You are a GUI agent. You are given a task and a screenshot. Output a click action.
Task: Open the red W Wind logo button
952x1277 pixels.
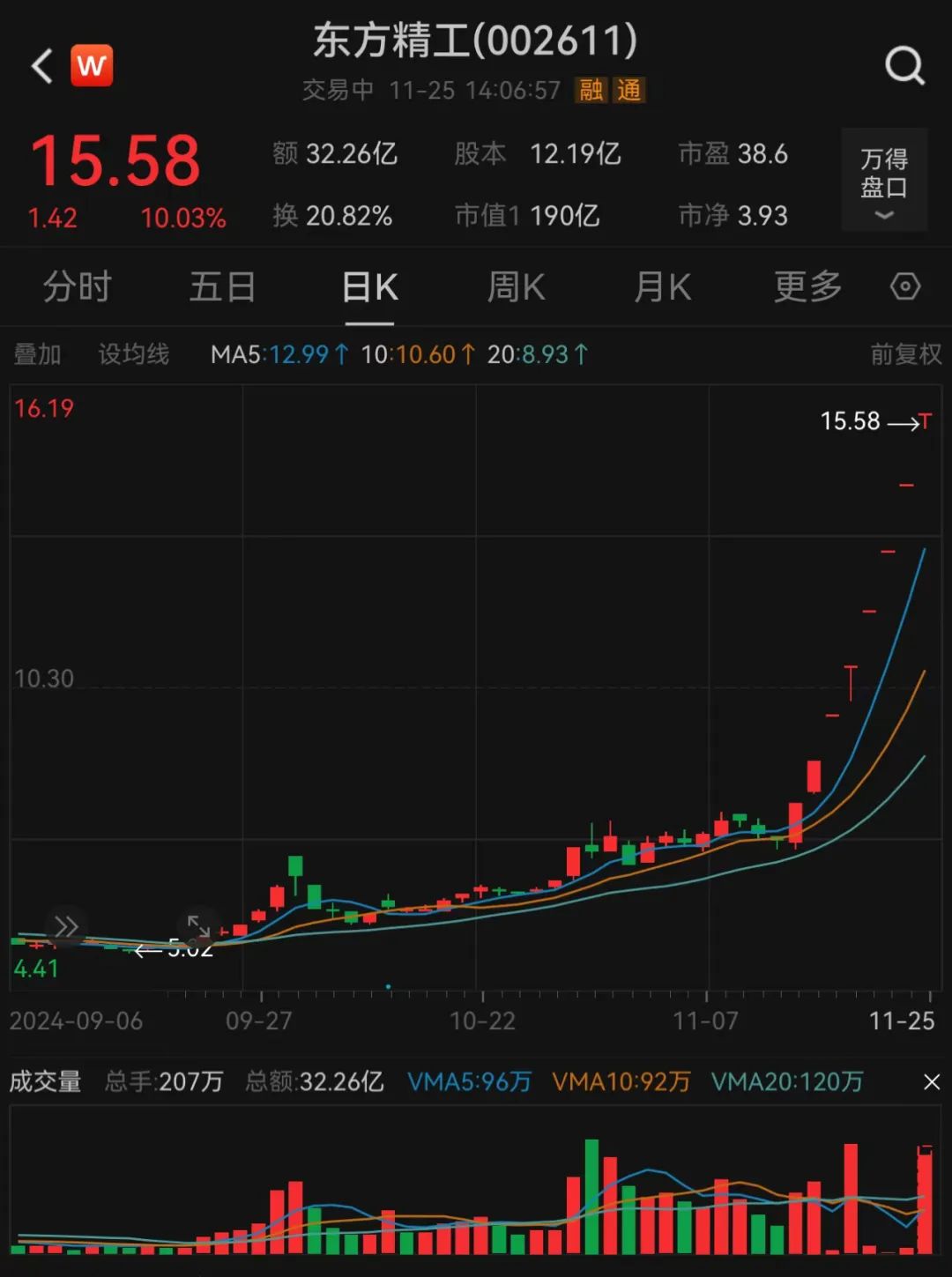(x=92, y=65)
